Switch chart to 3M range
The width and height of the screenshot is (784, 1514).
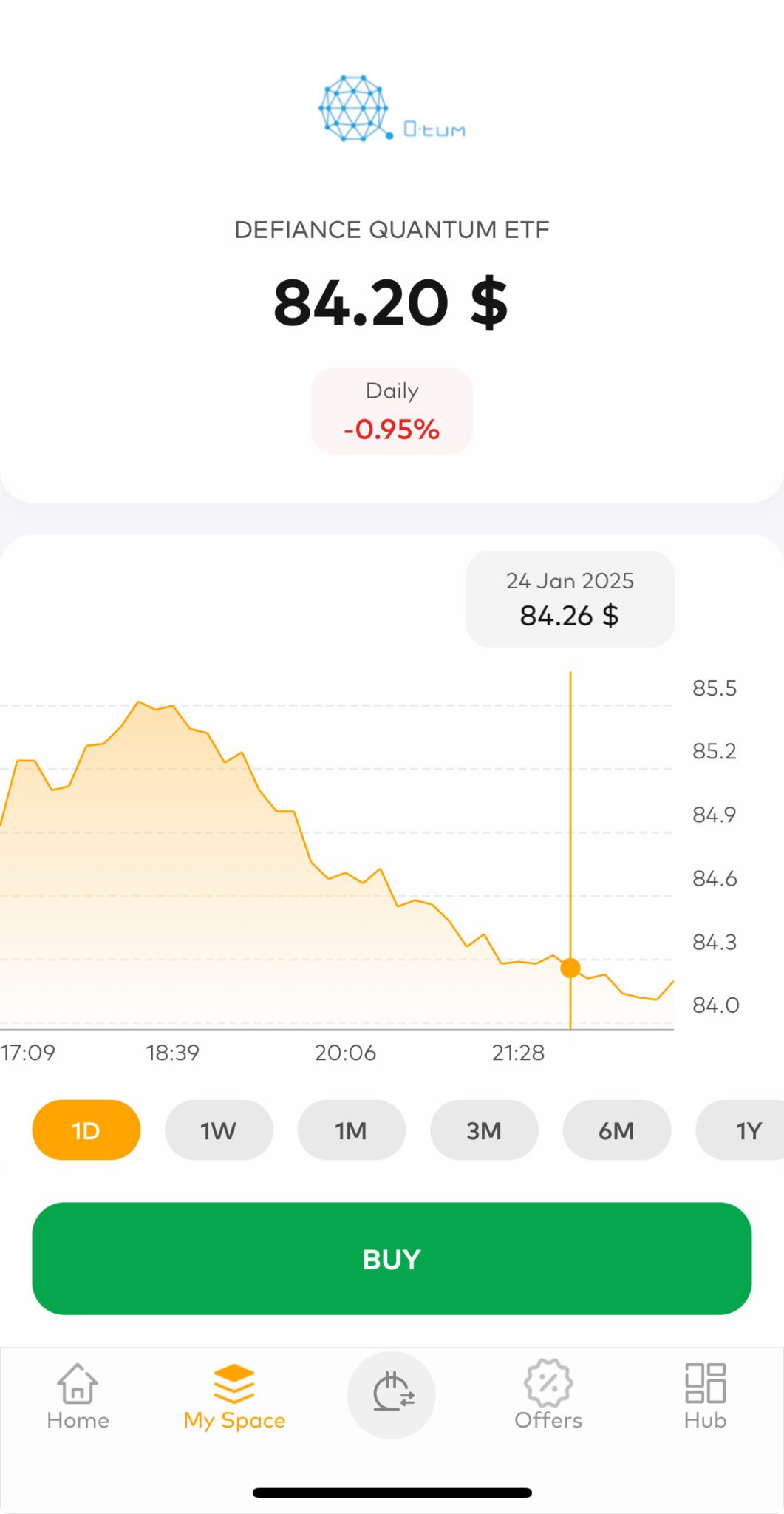click(x=484, y=1130)
